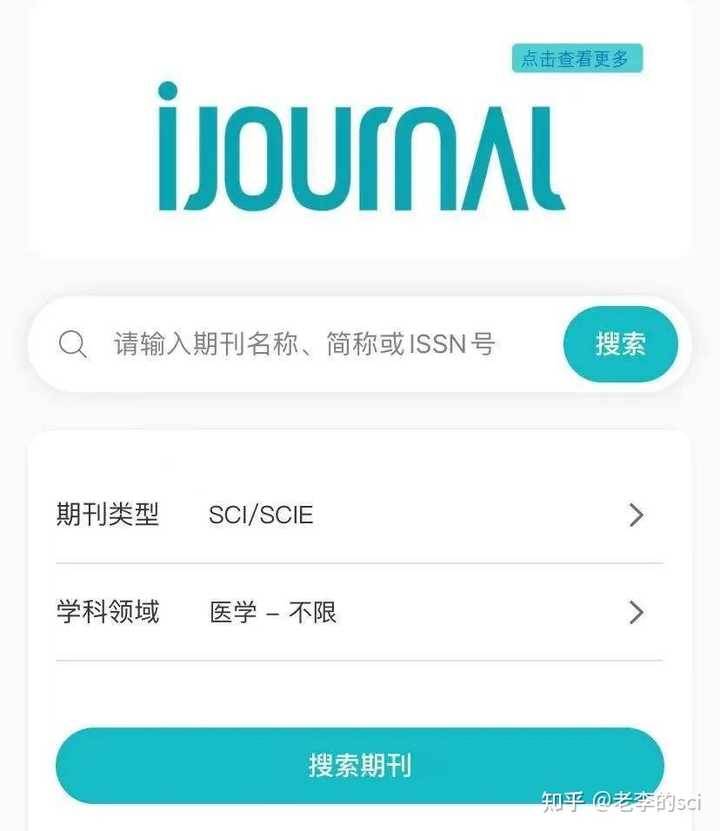Open the SCI/SCIE journal type dropdown
This screenshot has height=831, width=720.
click(x=260, y=515)
